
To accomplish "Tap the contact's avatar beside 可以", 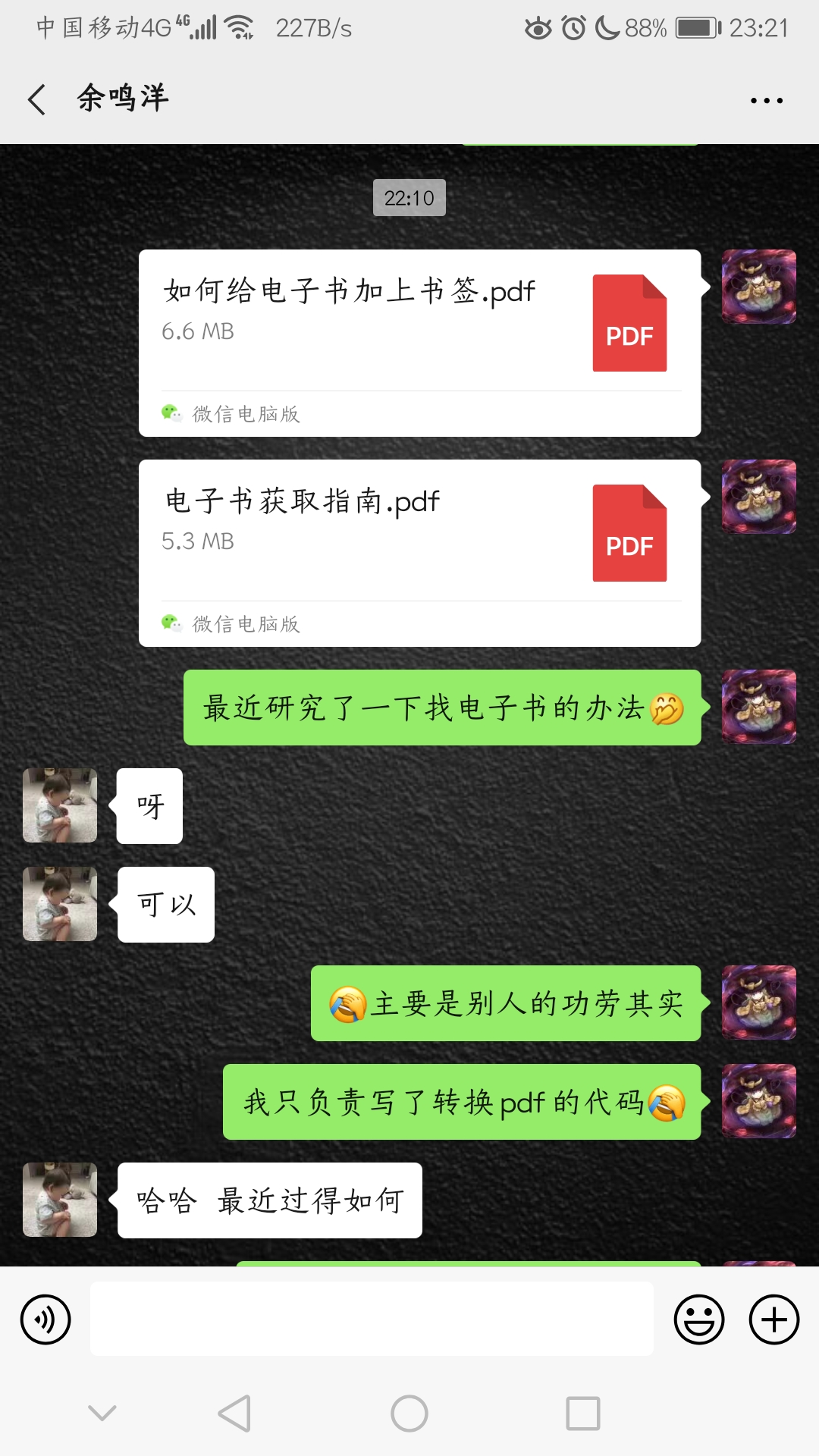I will click(60, 904).
